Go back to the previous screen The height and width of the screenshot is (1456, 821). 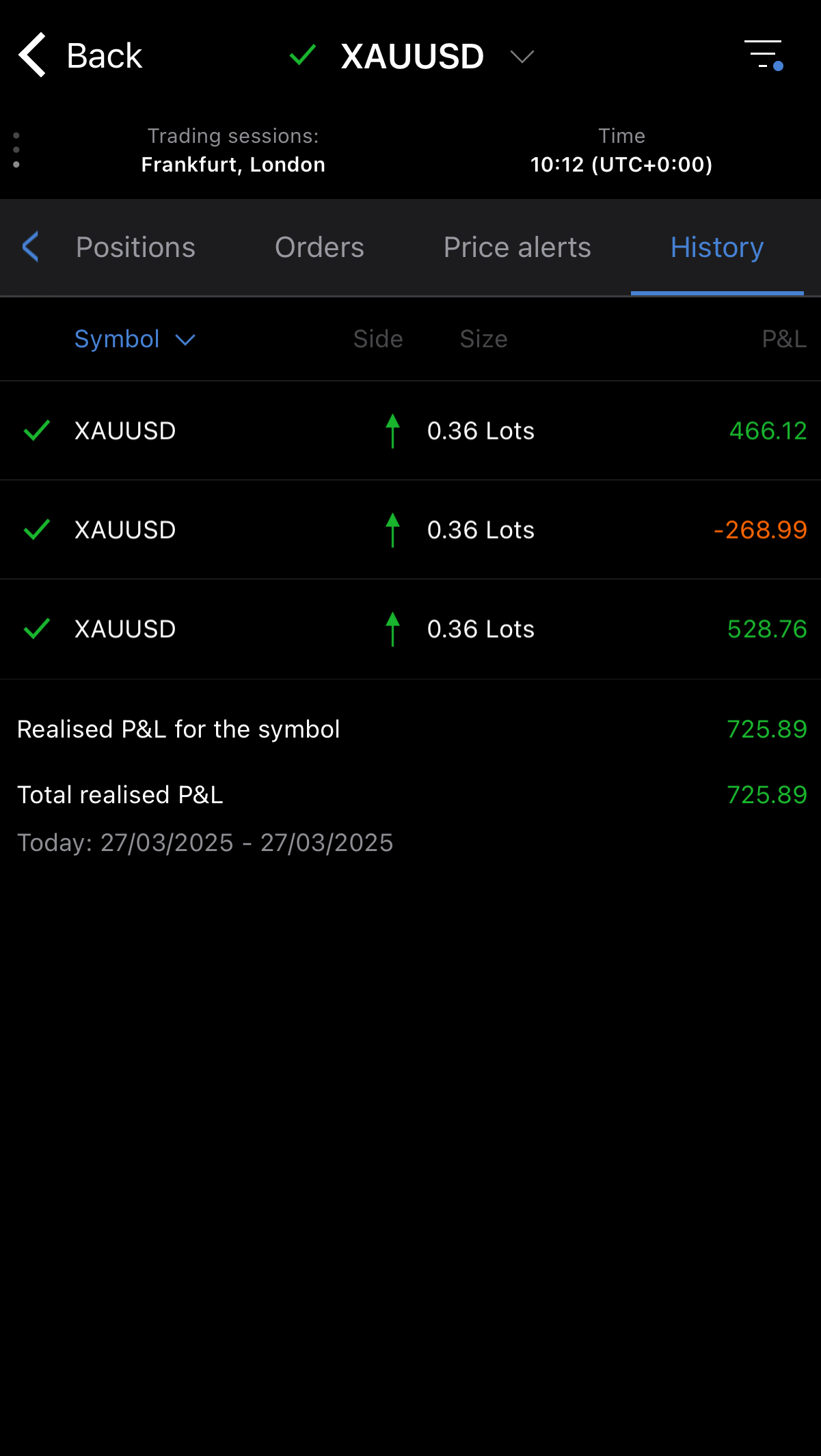click(80, 56)
